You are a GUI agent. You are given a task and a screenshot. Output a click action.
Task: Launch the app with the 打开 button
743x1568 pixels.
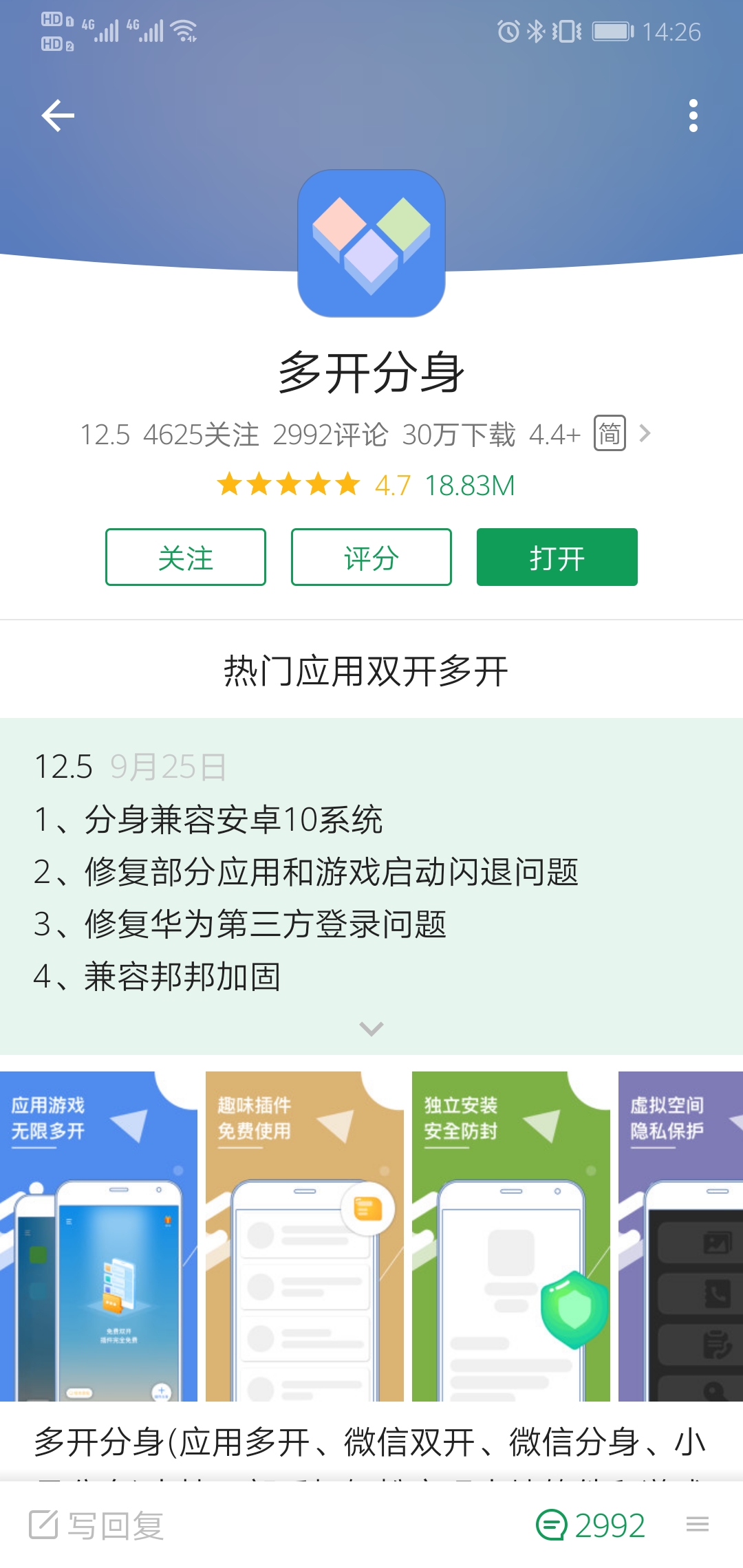click(557, 557)
